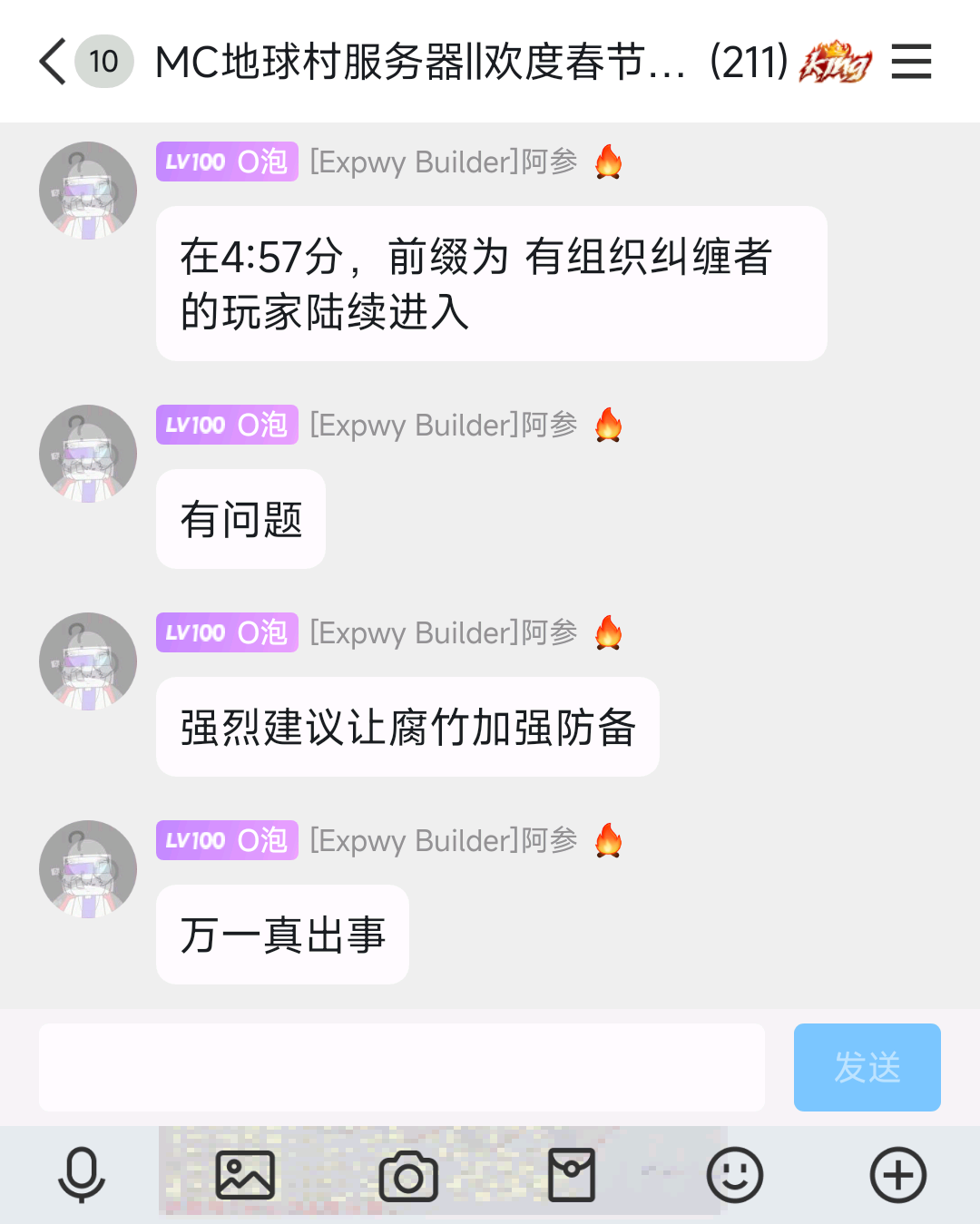980x1224 pixels.
Task: Tap the message input field
Action: click(402, 1067)
